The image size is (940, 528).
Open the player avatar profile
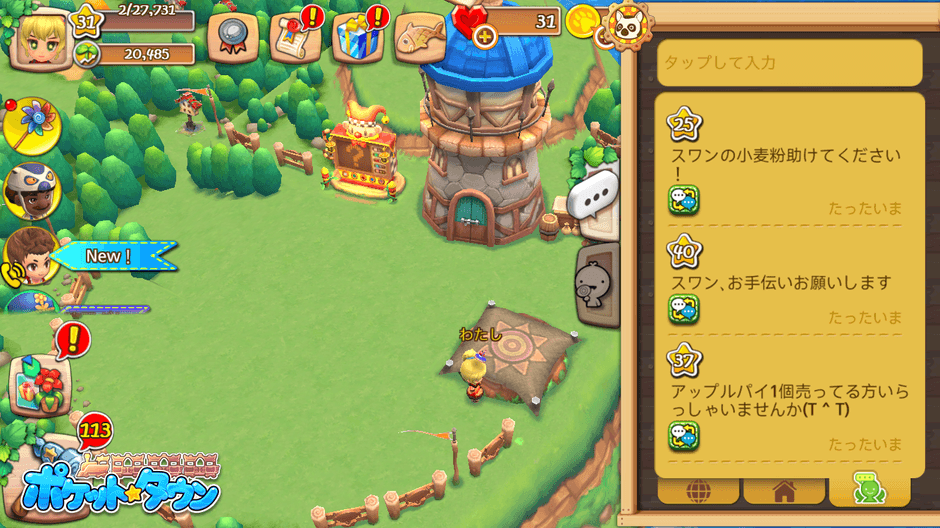pyautogui.click(x=40, y=39)
